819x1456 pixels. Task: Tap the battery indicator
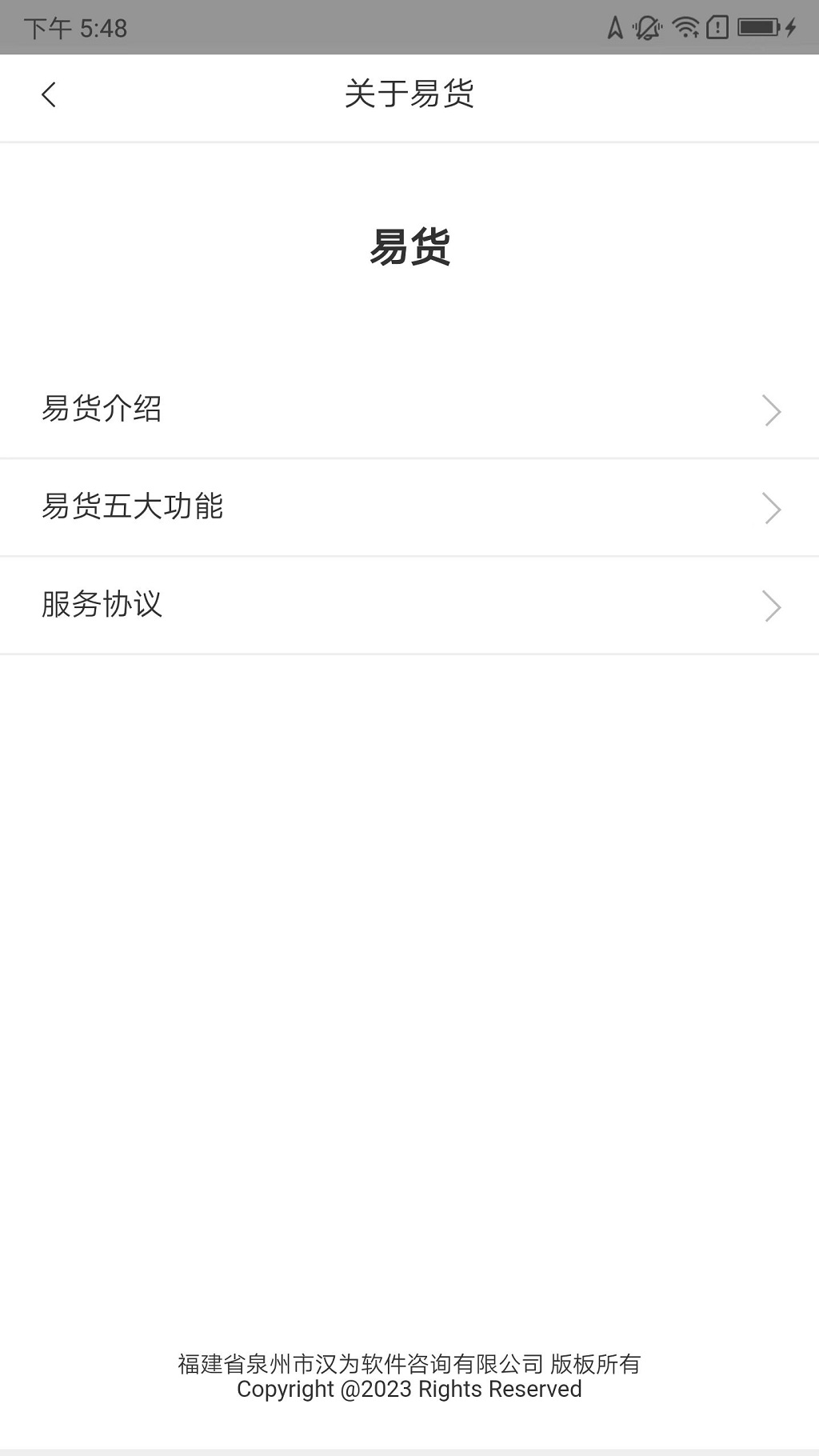coord(758,26)
